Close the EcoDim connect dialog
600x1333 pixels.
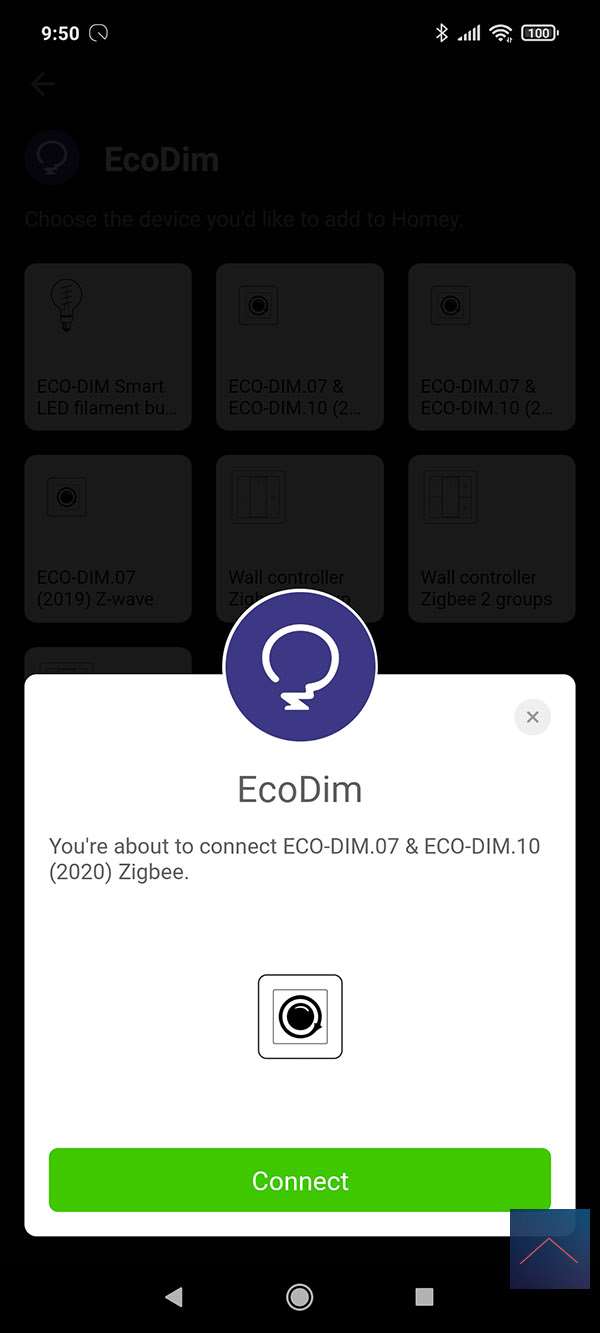[532, 717]
